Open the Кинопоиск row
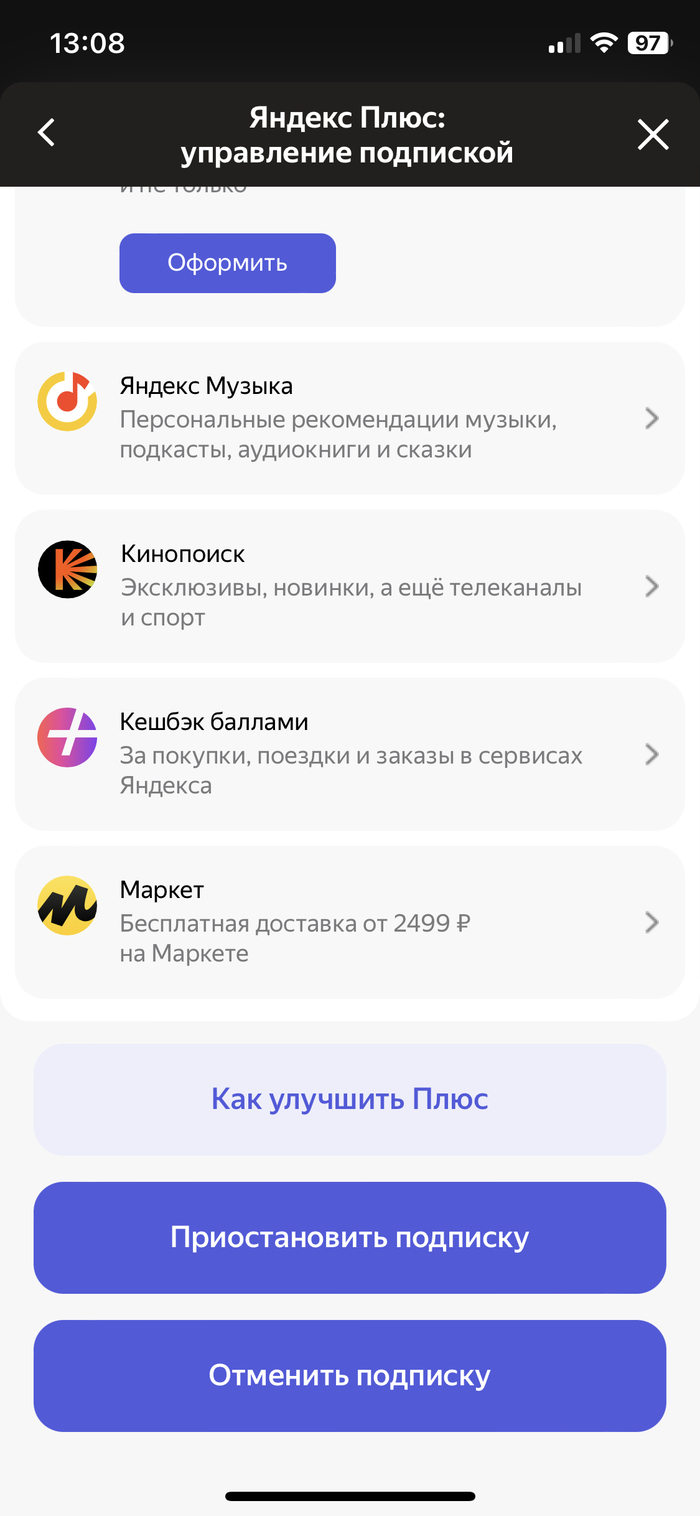The image size is (700, 1516). point(349,586)
